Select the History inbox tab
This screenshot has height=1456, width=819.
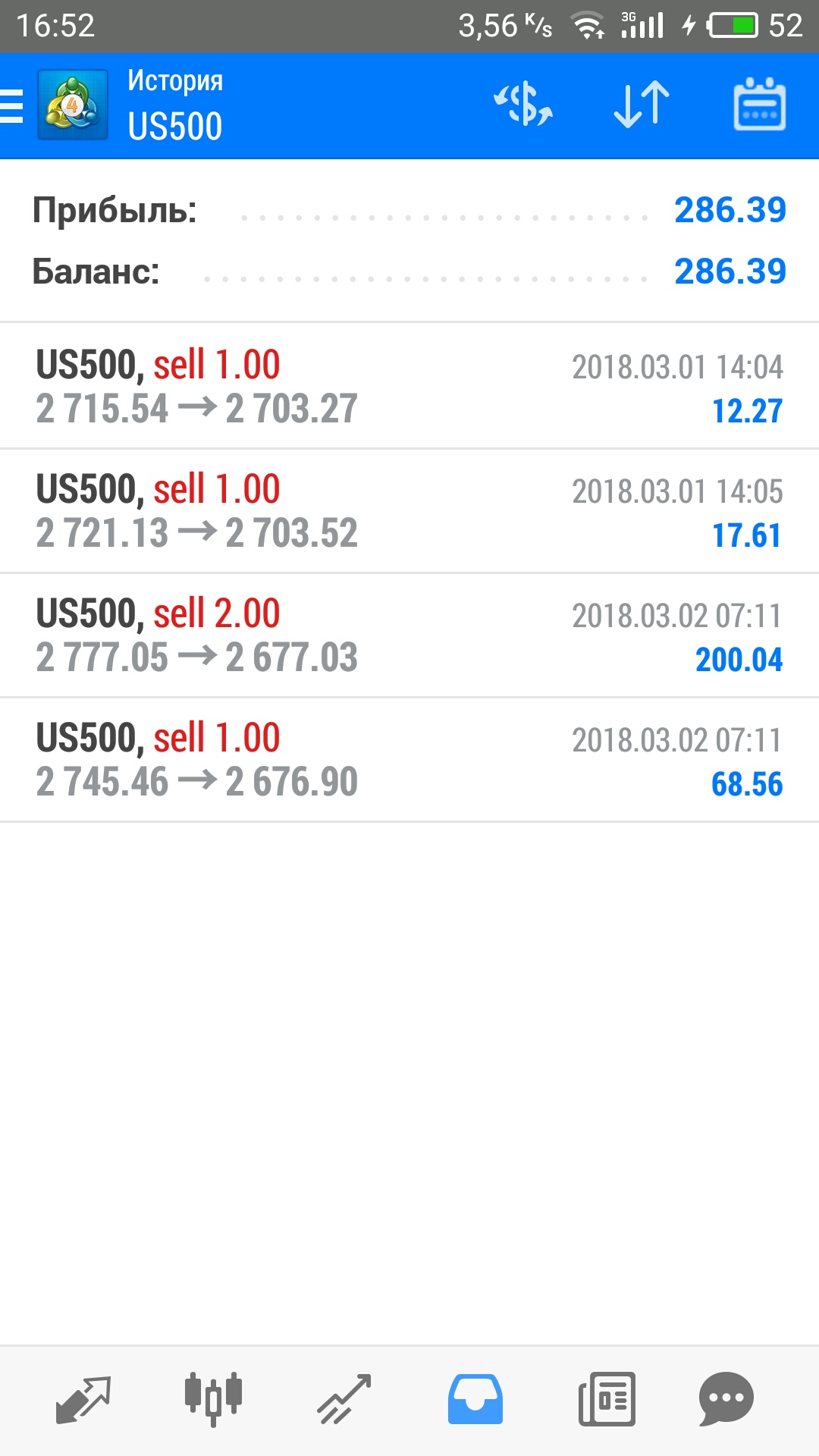click(475, 1399)
